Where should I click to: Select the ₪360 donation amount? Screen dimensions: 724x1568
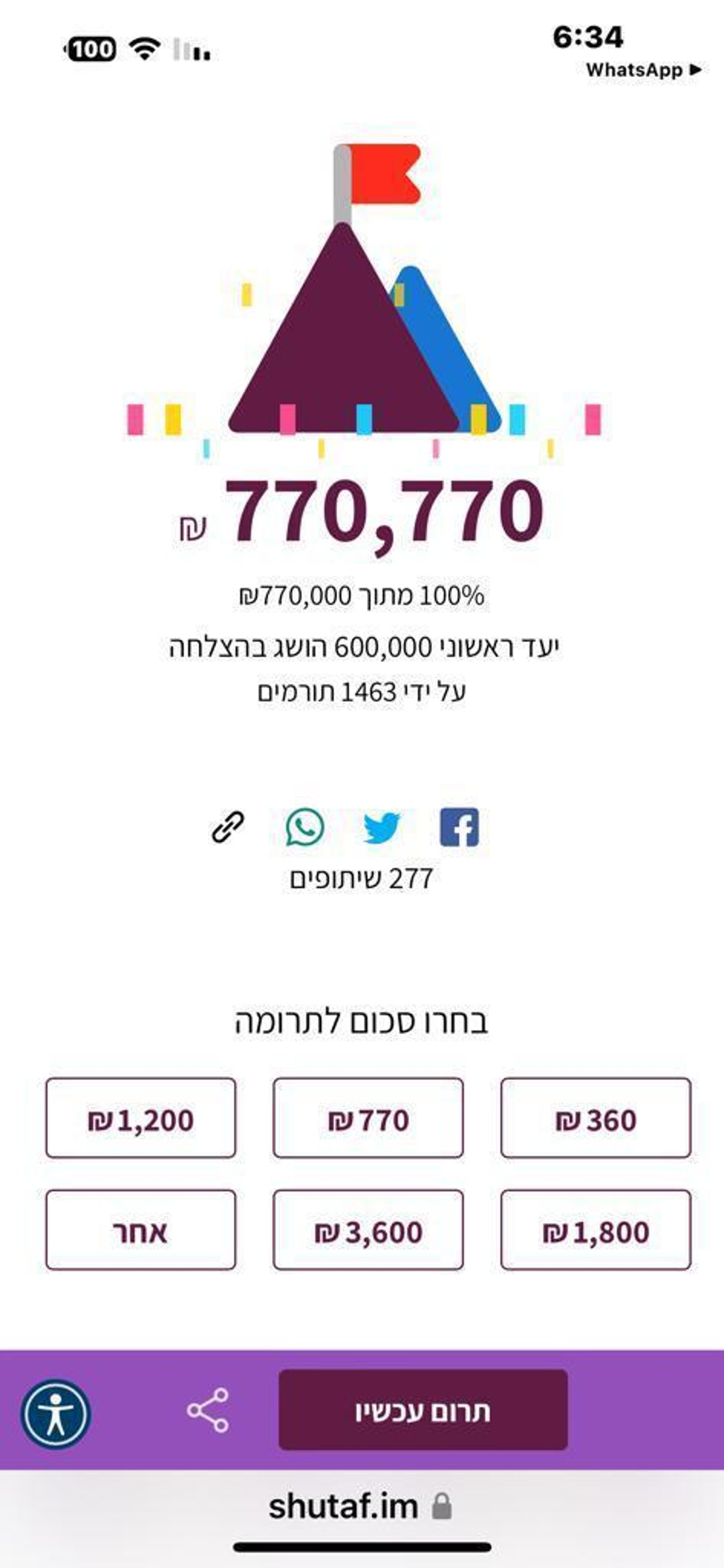(x=596, y=1118)
